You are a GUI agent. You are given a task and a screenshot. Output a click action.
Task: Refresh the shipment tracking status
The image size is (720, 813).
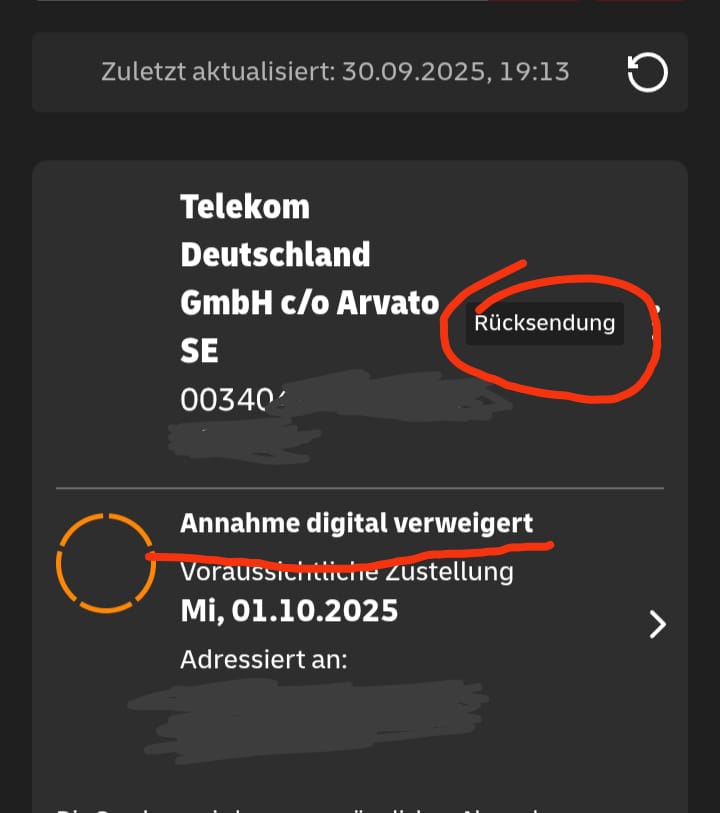pos(646,73)
